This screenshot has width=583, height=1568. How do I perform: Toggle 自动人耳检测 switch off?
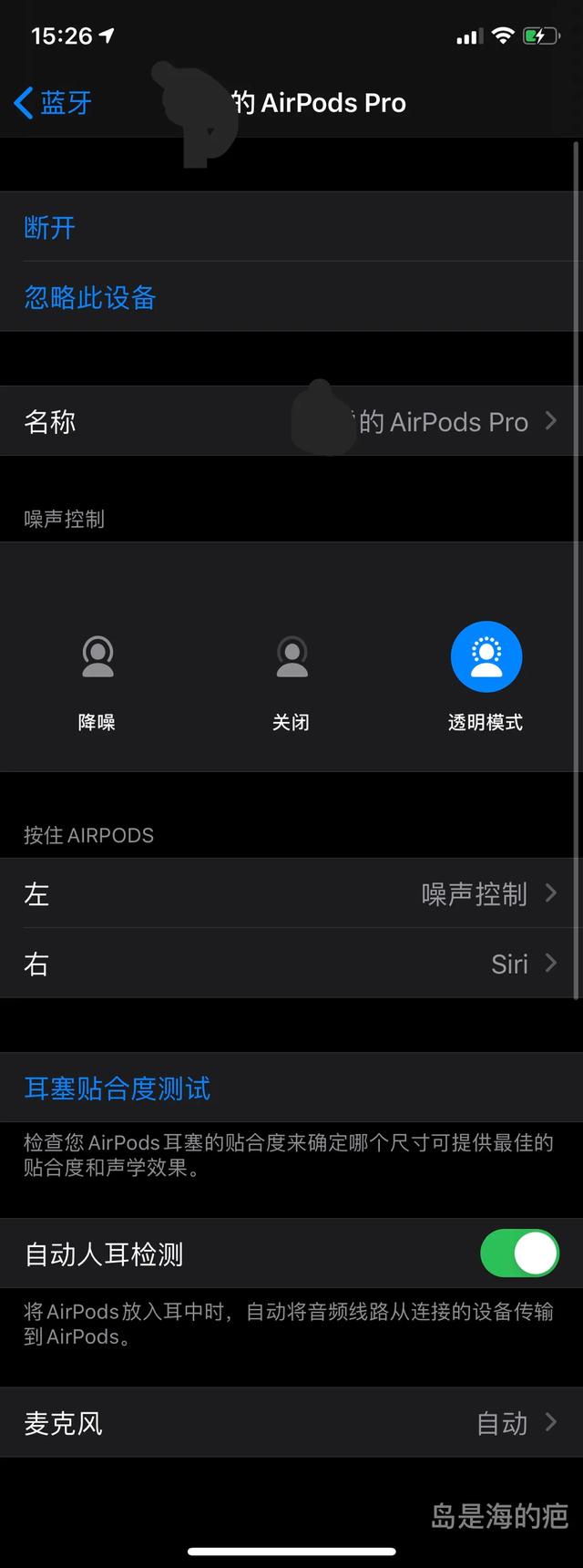point(518,1253)
